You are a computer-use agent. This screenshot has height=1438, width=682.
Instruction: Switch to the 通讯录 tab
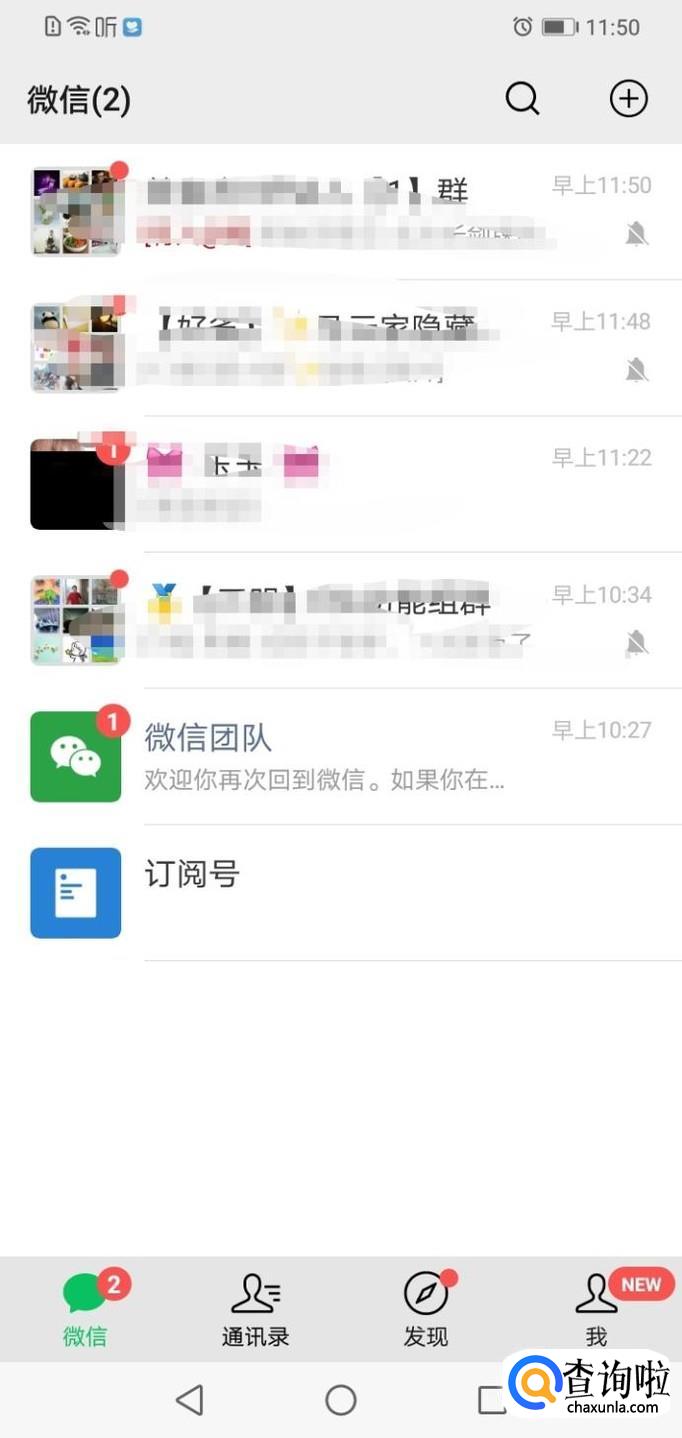255,1310
